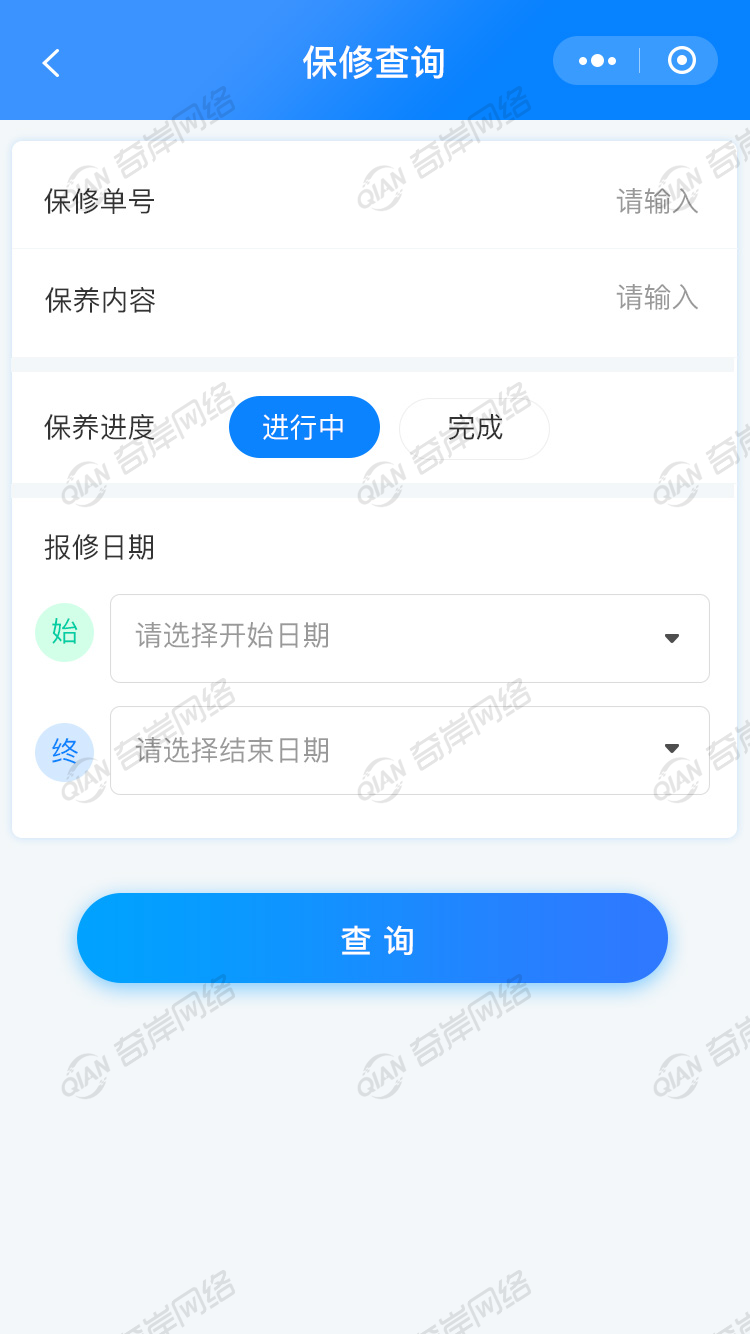The width and height of the screenshot is (750, 1334).
Task: Open the 请选择结束日期 date picker
Action: [409, 750]
